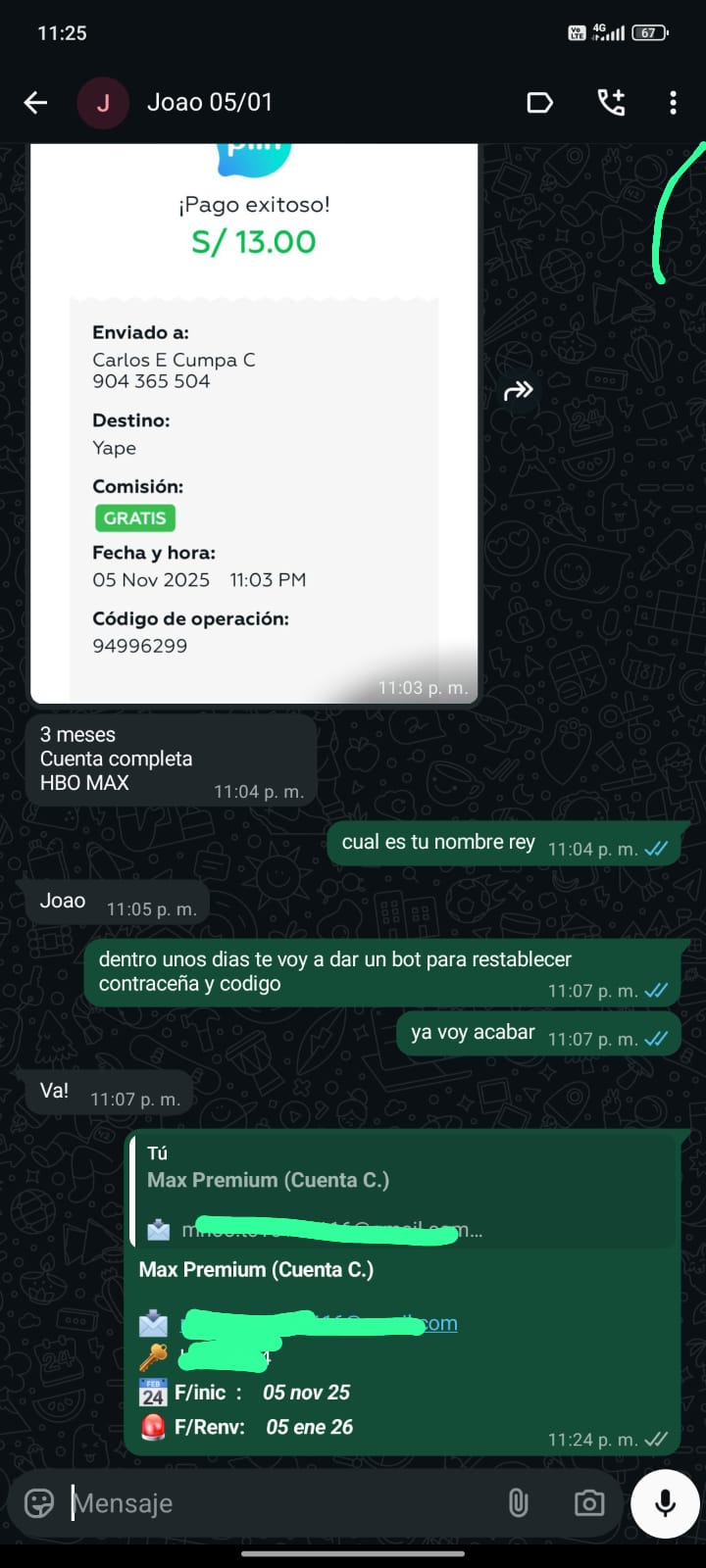706x1568 pixels.
Task: Open the camera from message bar
Action: coord(588,1503)
